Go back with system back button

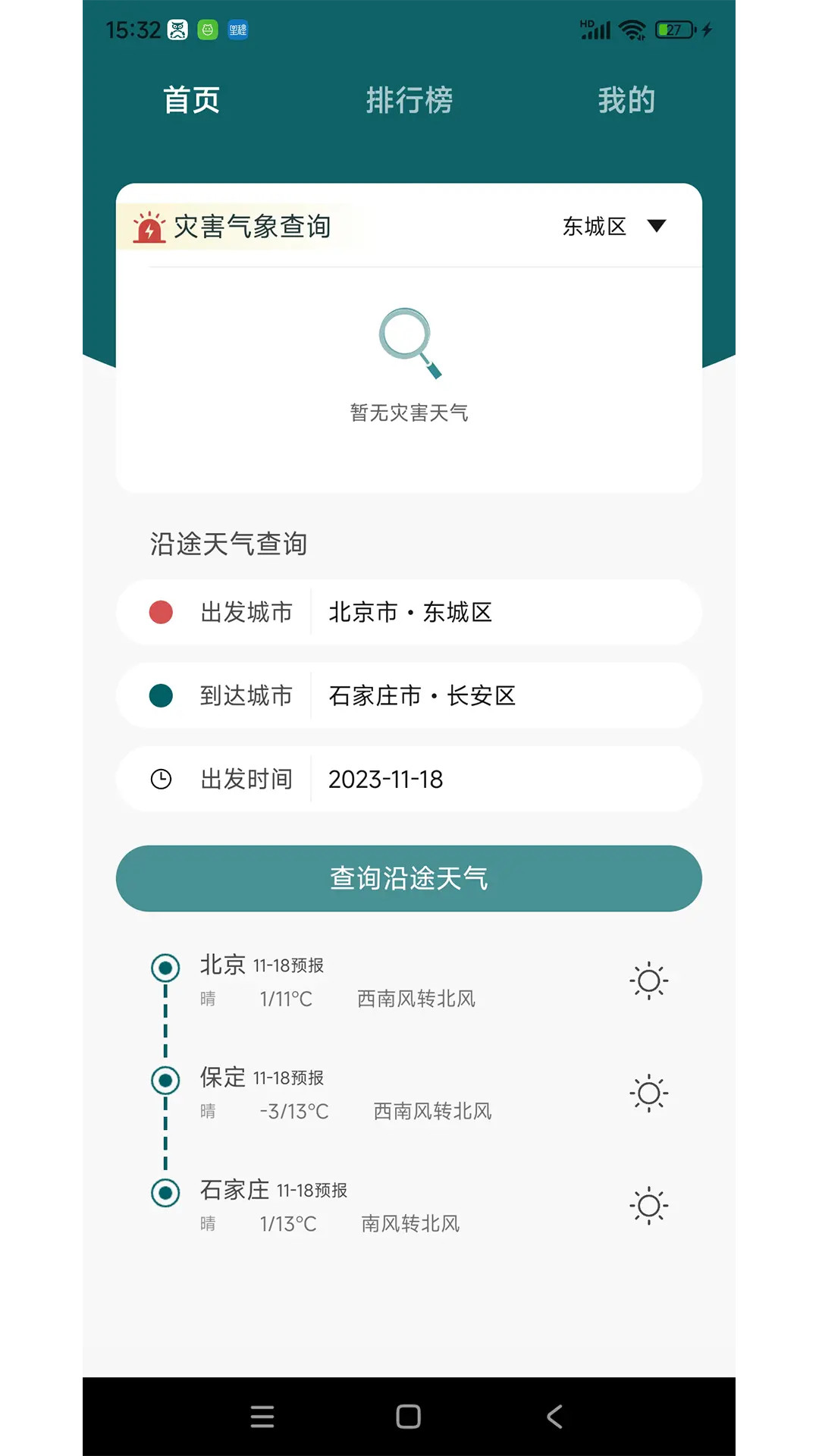click(554, 1417)
